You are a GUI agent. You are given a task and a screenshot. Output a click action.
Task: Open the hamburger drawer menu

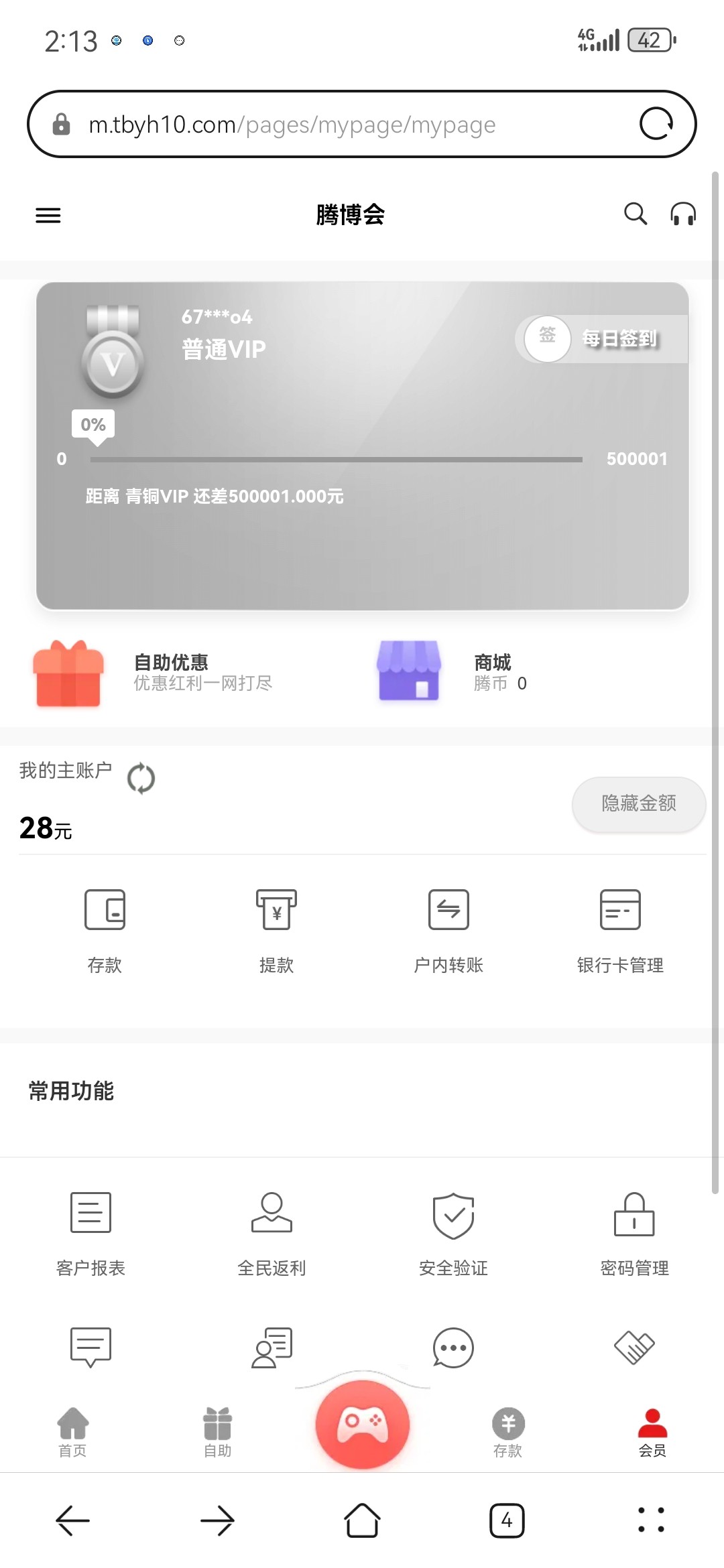click(x=48, y=215)
